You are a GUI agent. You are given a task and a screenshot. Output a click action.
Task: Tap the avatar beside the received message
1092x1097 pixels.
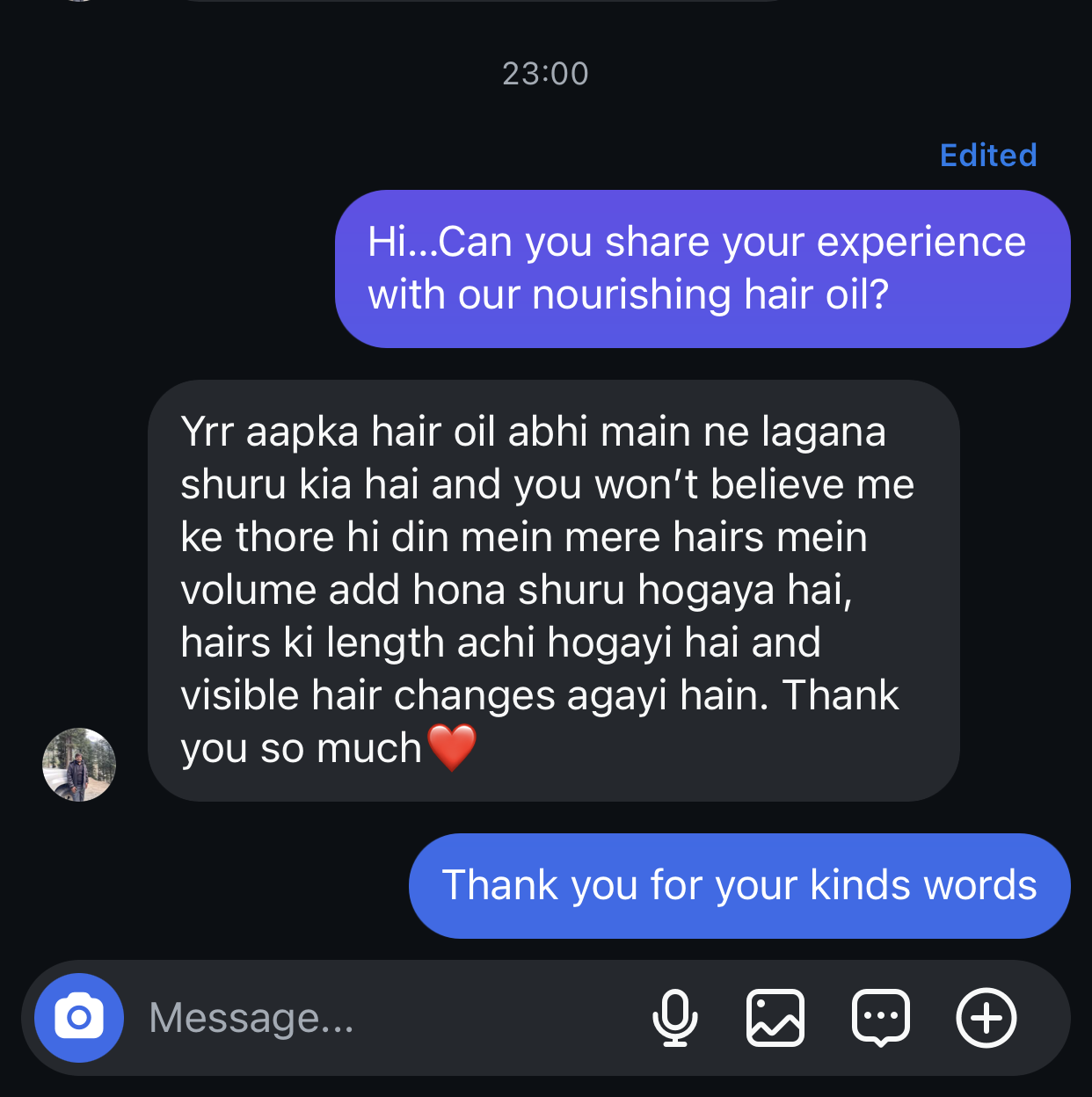pyautogui.click(x=78, y=765)
